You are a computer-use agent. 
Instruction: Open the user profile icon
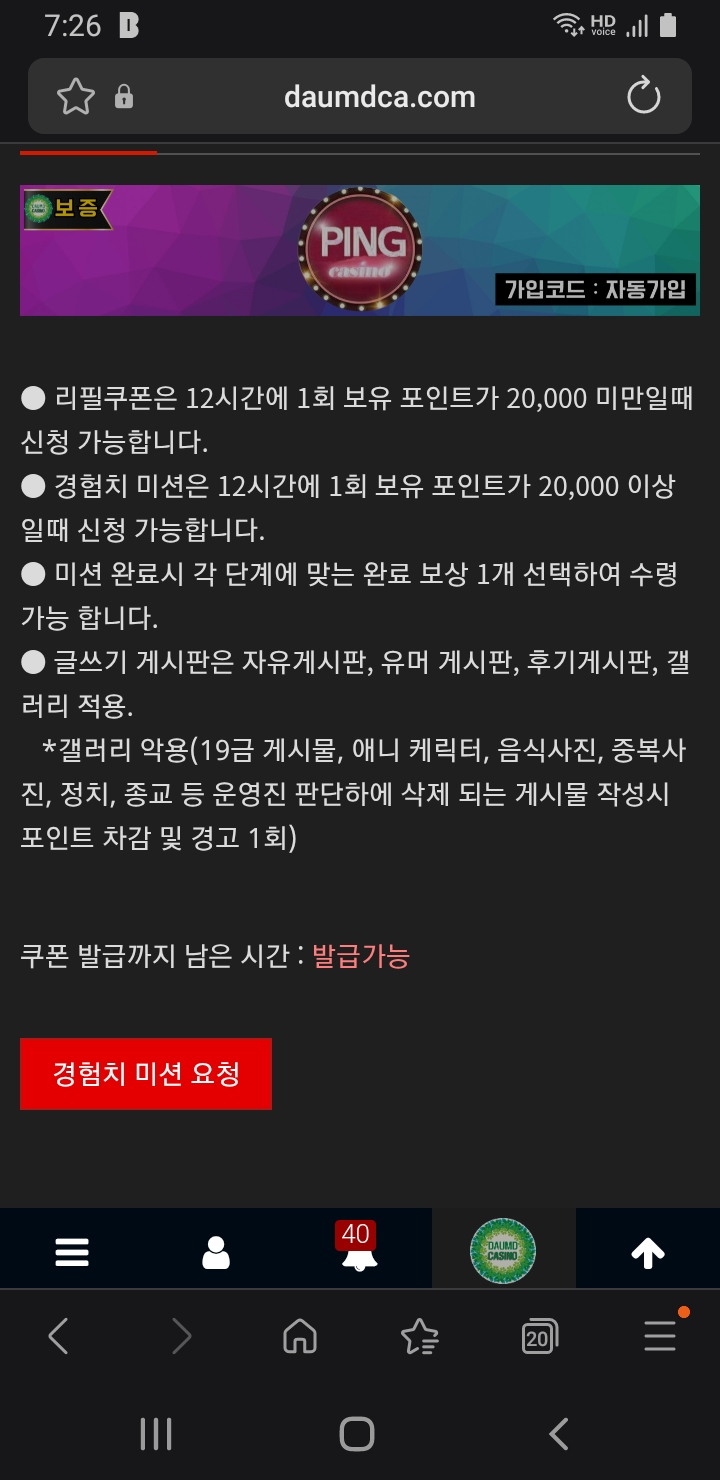click(x=216, y=1252)
